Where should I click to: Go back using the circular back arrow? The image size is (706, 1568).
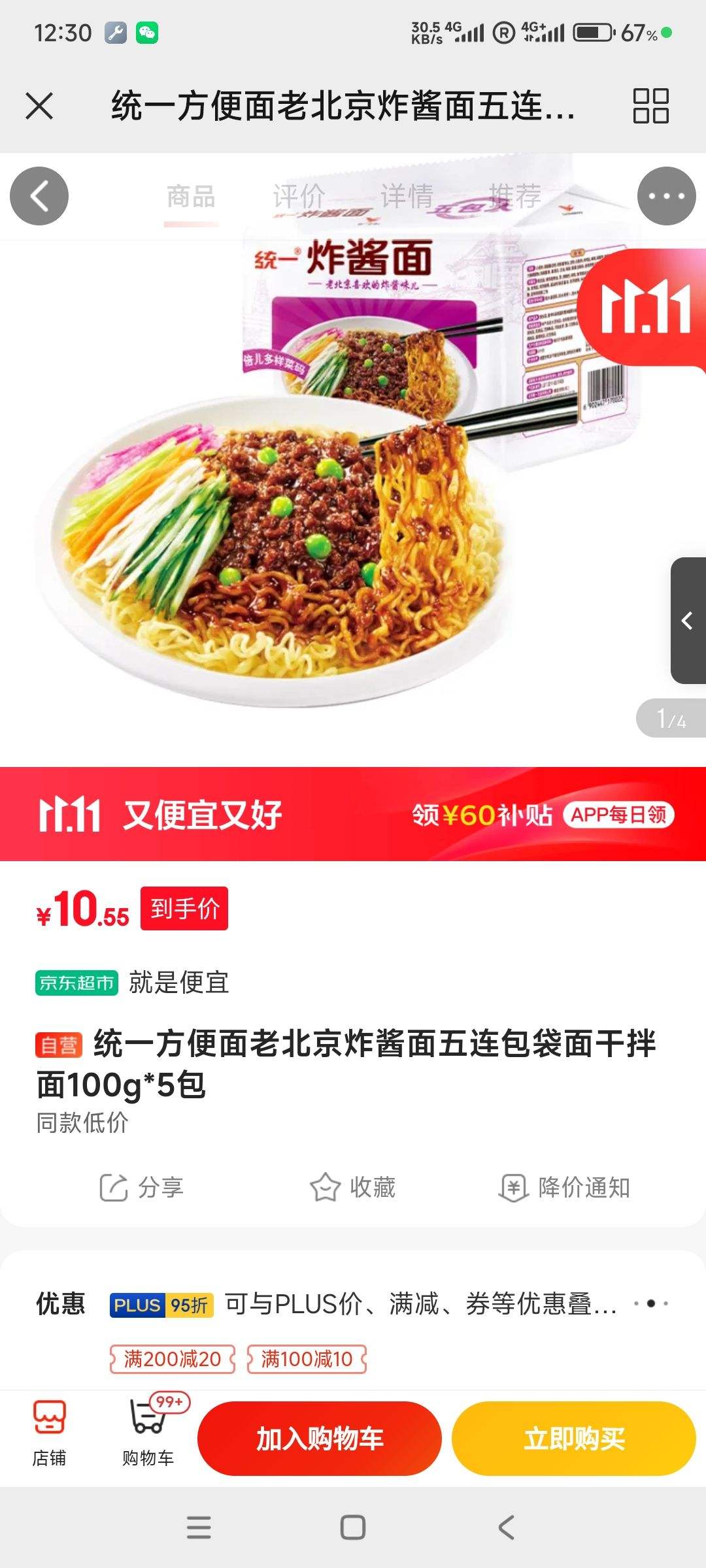click(41, 195)
